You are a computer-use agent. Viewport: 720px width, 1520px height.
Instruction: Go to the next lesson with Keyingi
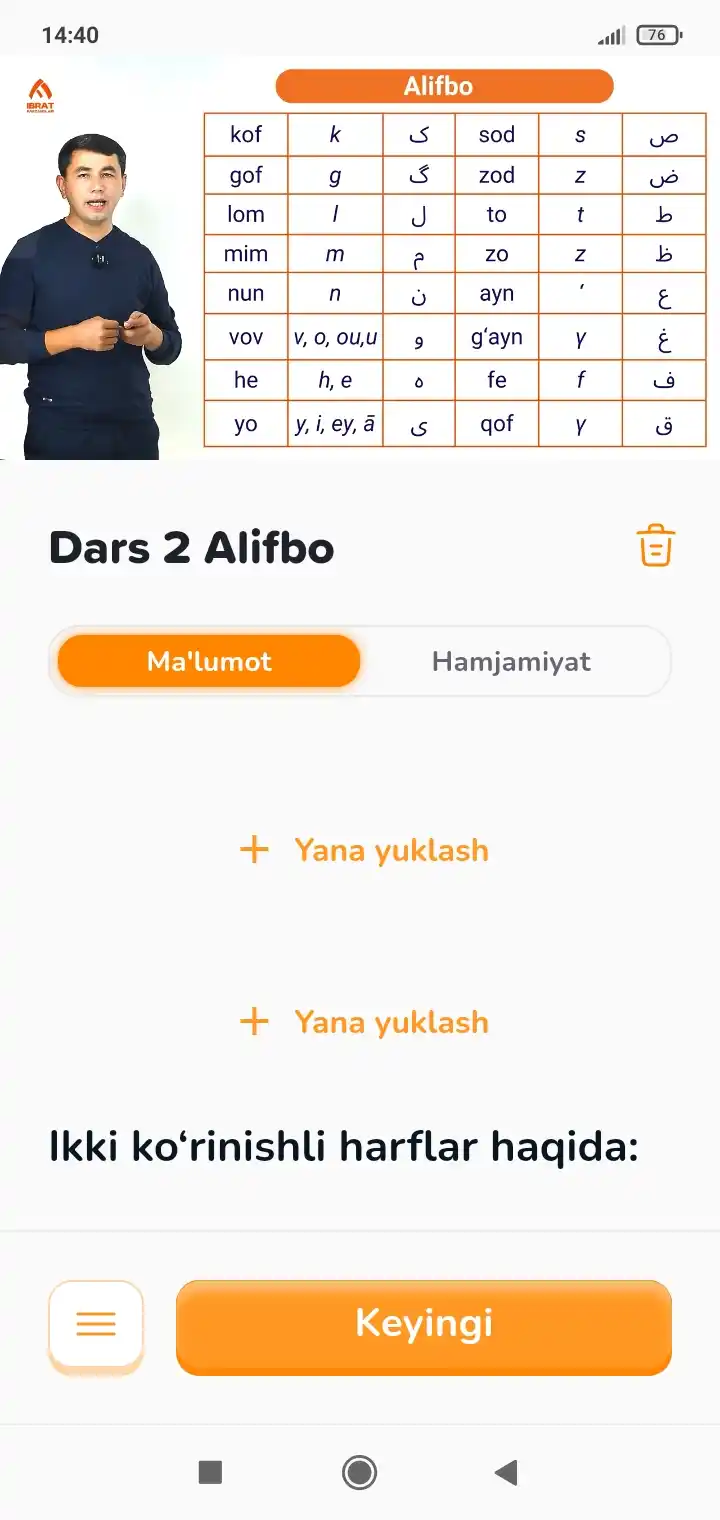[x=424, y=1324]
